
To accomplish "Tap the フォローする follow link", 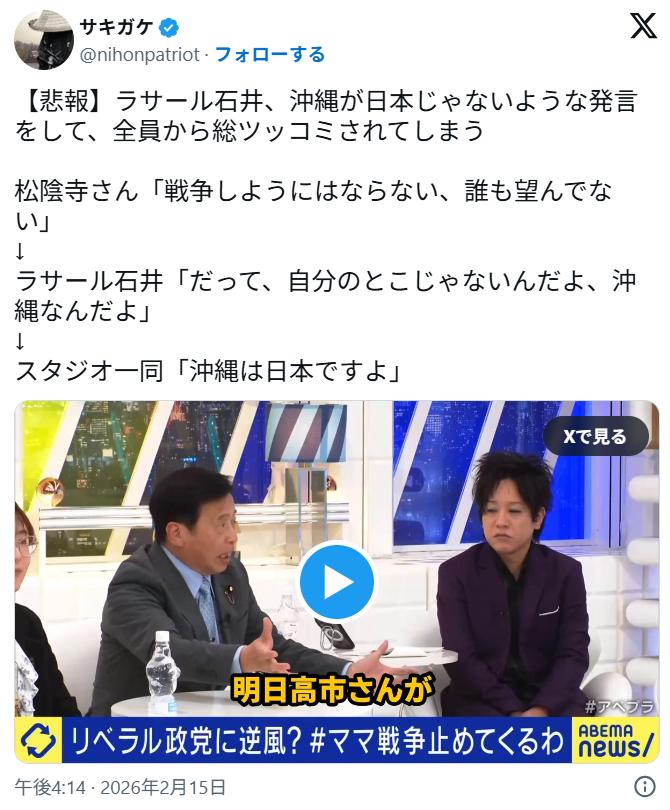I will 269,53.
